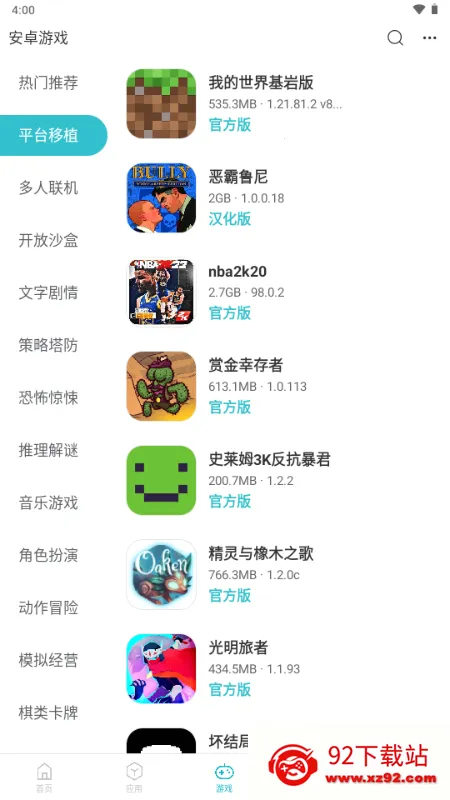
Task: Open the 恶霸鲁尼 game entry
Action: [x=280, y=198]
